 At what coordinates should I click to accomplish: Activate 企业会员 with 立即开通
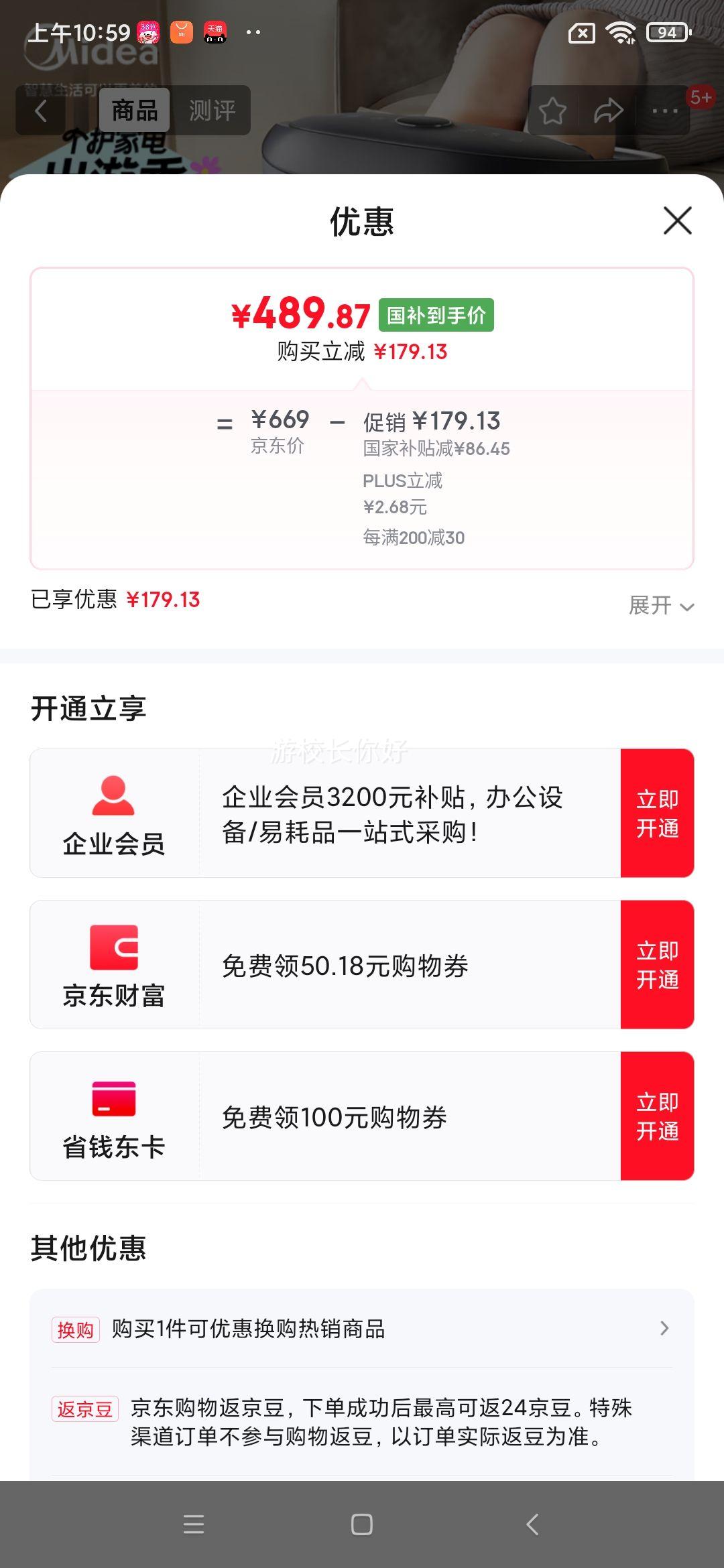pyautogui.click(x=657, y=813)
